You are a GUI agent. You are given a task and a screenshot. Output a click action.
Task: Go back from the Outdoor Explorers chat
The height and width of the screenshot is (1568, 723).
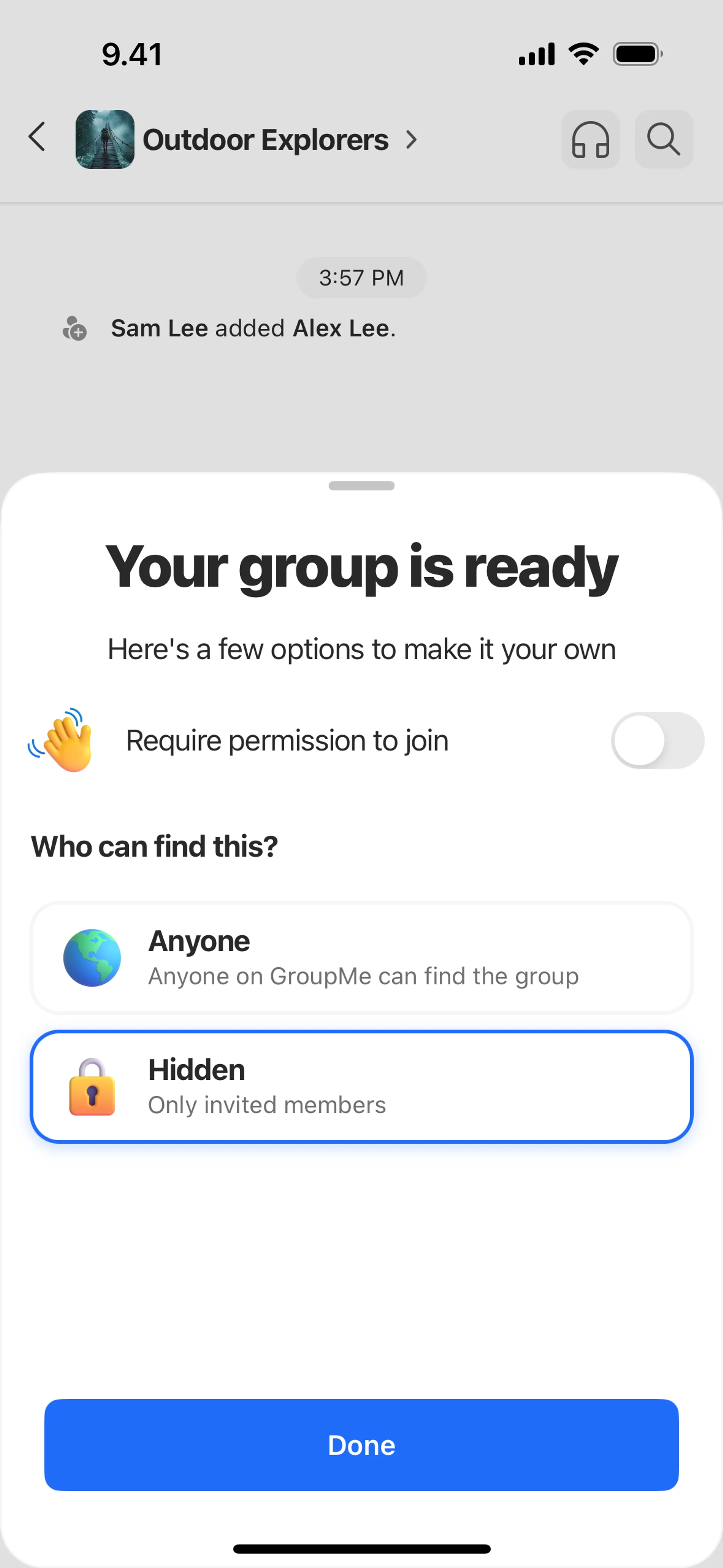click(37, 138)
